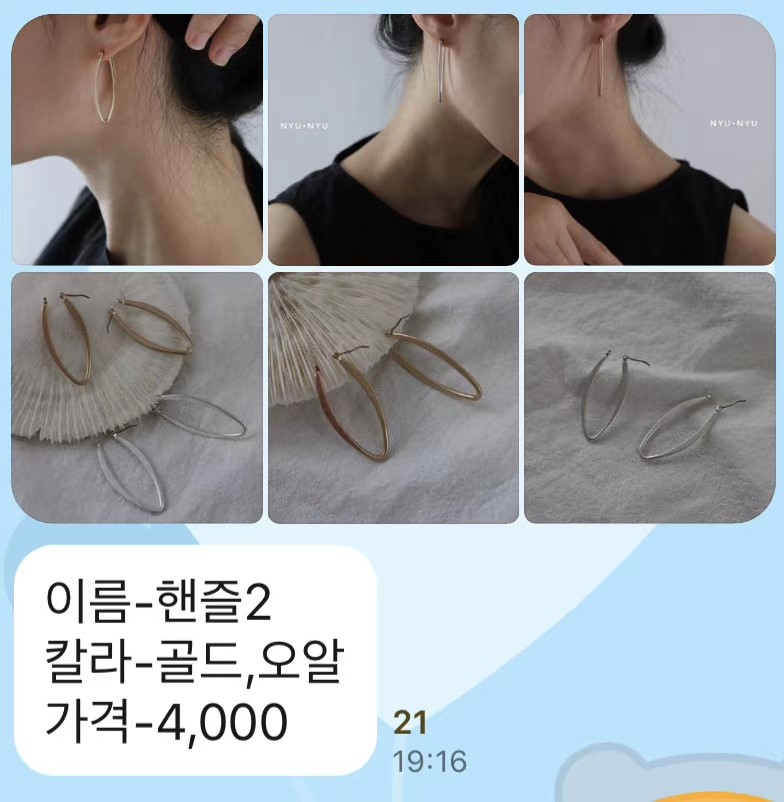
Task: View the photo of the silver earring pair only
Action: click(649, 397)
